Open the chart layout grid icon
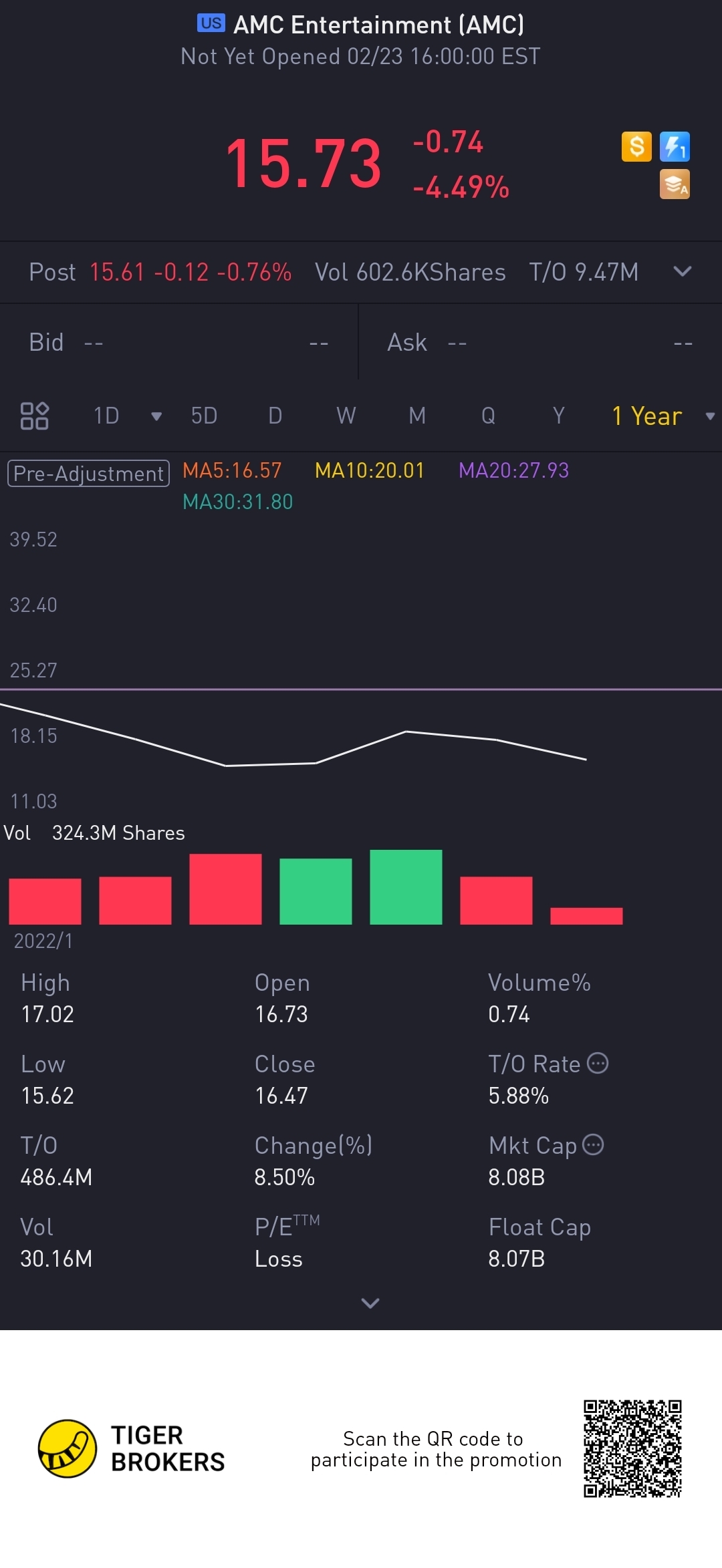The width and height of the screenshot is (722, 1568). click(35, 416)
